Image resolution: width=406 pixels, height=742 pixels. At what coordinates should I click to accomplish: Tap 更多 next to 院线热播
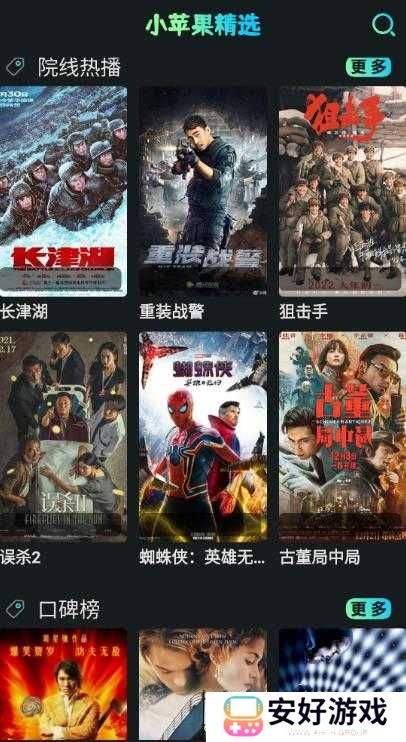368,67
